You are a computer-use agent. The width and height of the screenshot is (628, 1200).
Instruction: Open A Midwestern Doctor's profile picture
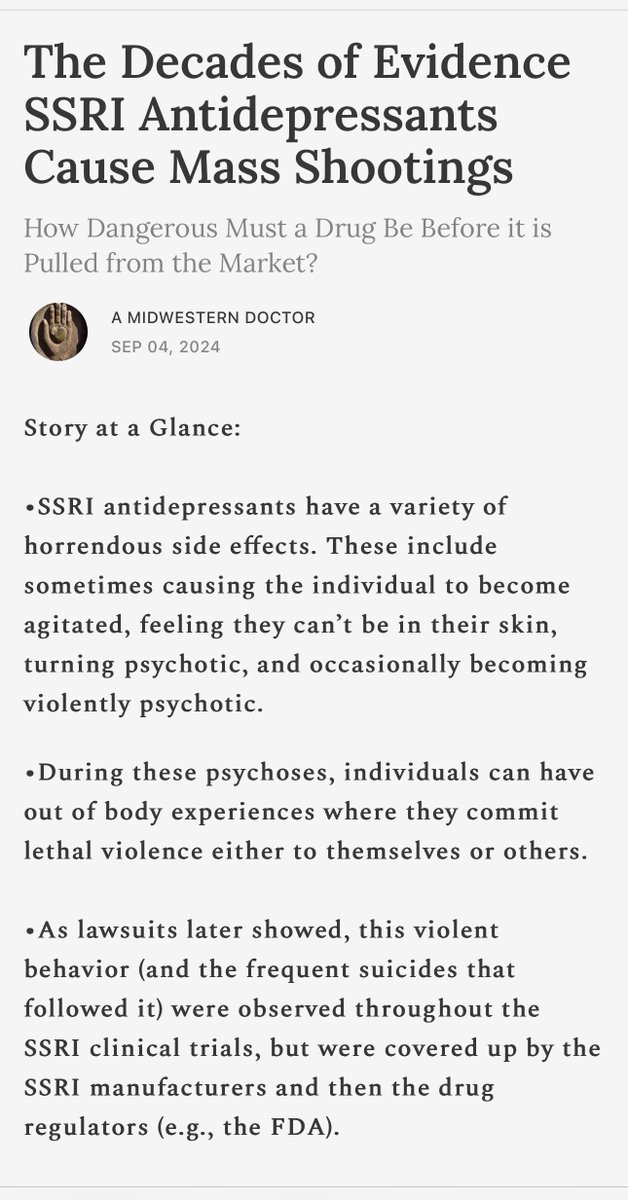[x=58, y=332]
